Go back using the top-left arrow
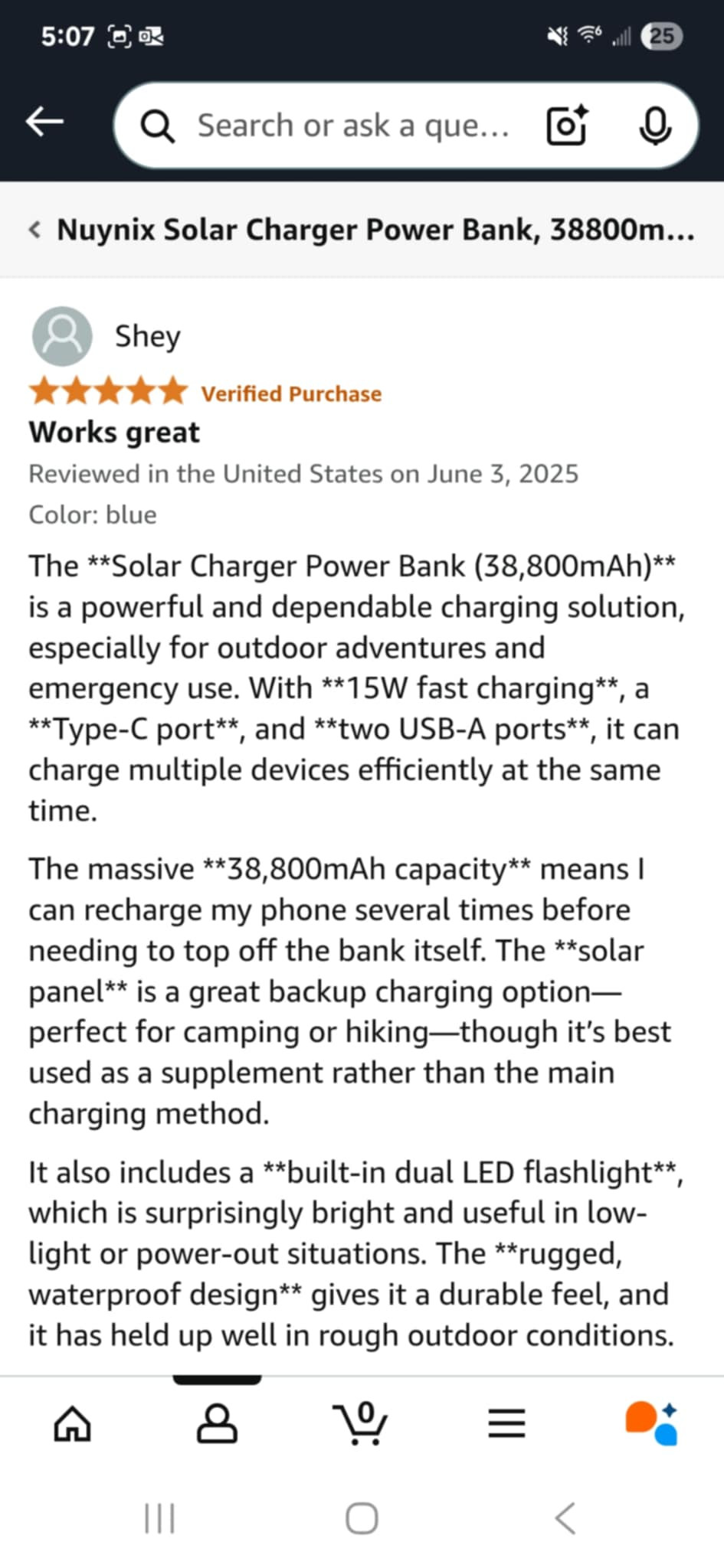 pyautogui.click(x=44, y=121)
